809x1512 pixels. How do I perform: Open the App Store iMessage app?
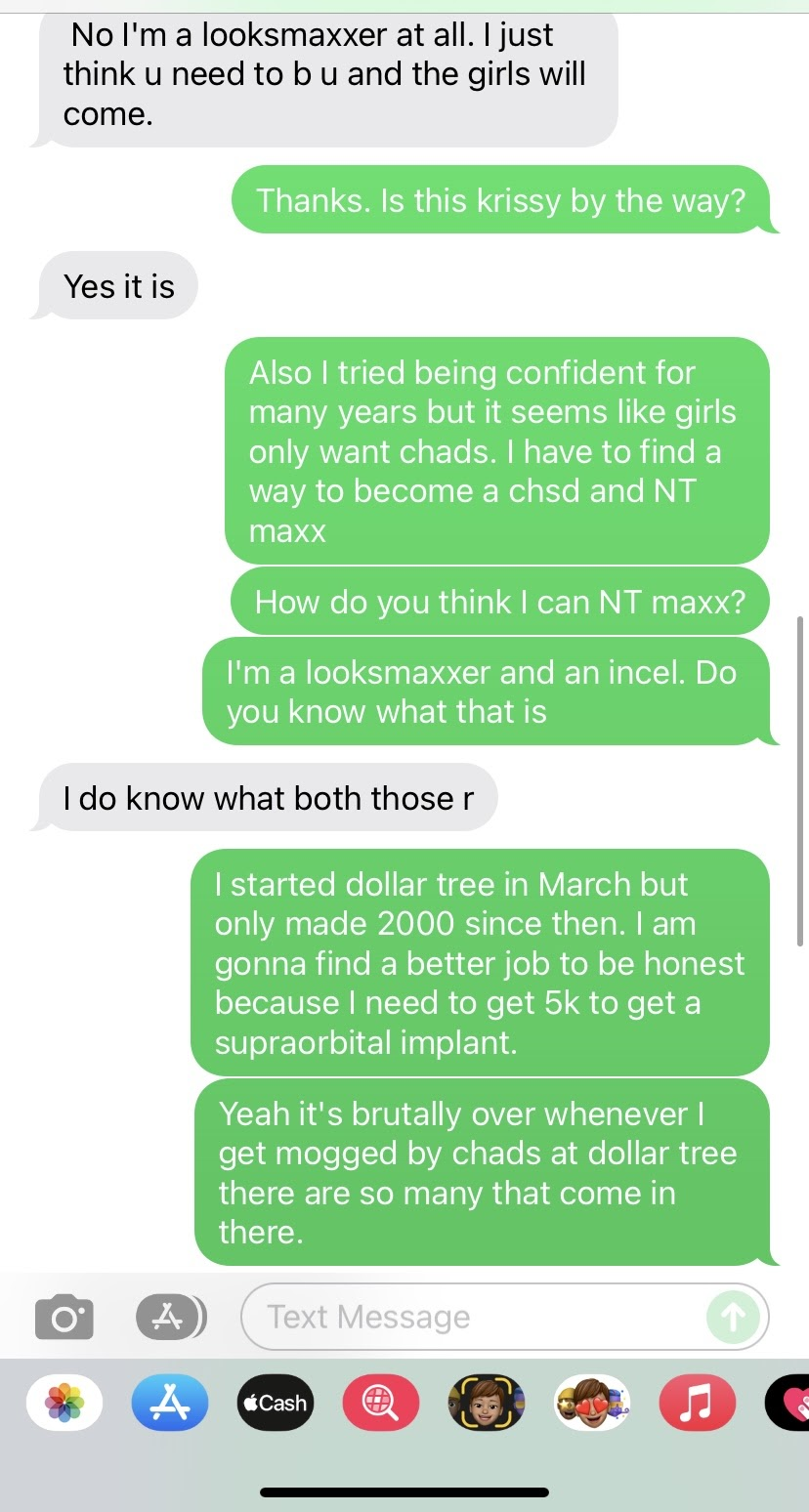170,1404
